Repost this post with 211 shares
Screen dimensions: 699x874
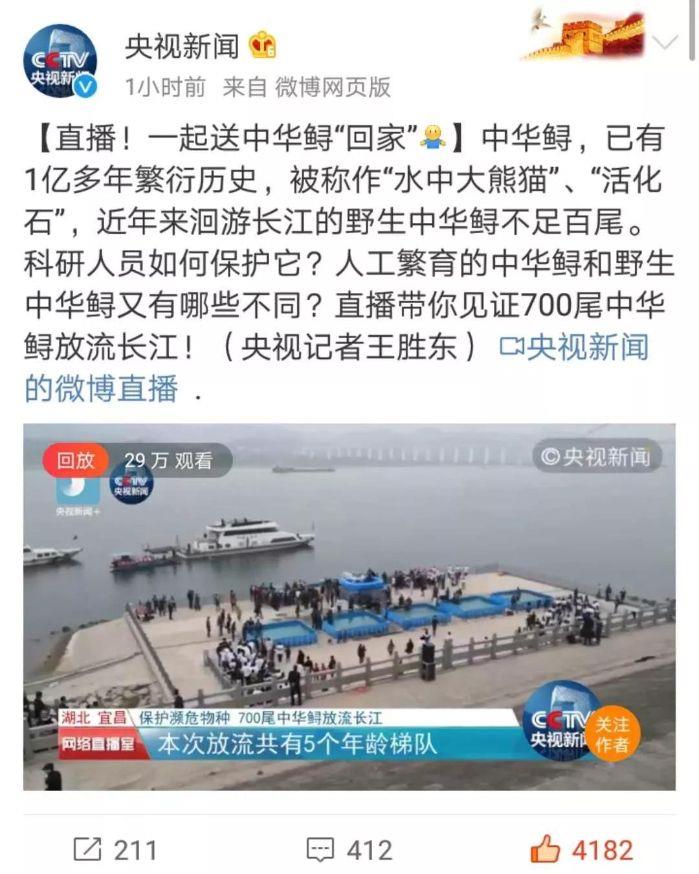pyautogui.click(x=115, y=850)
